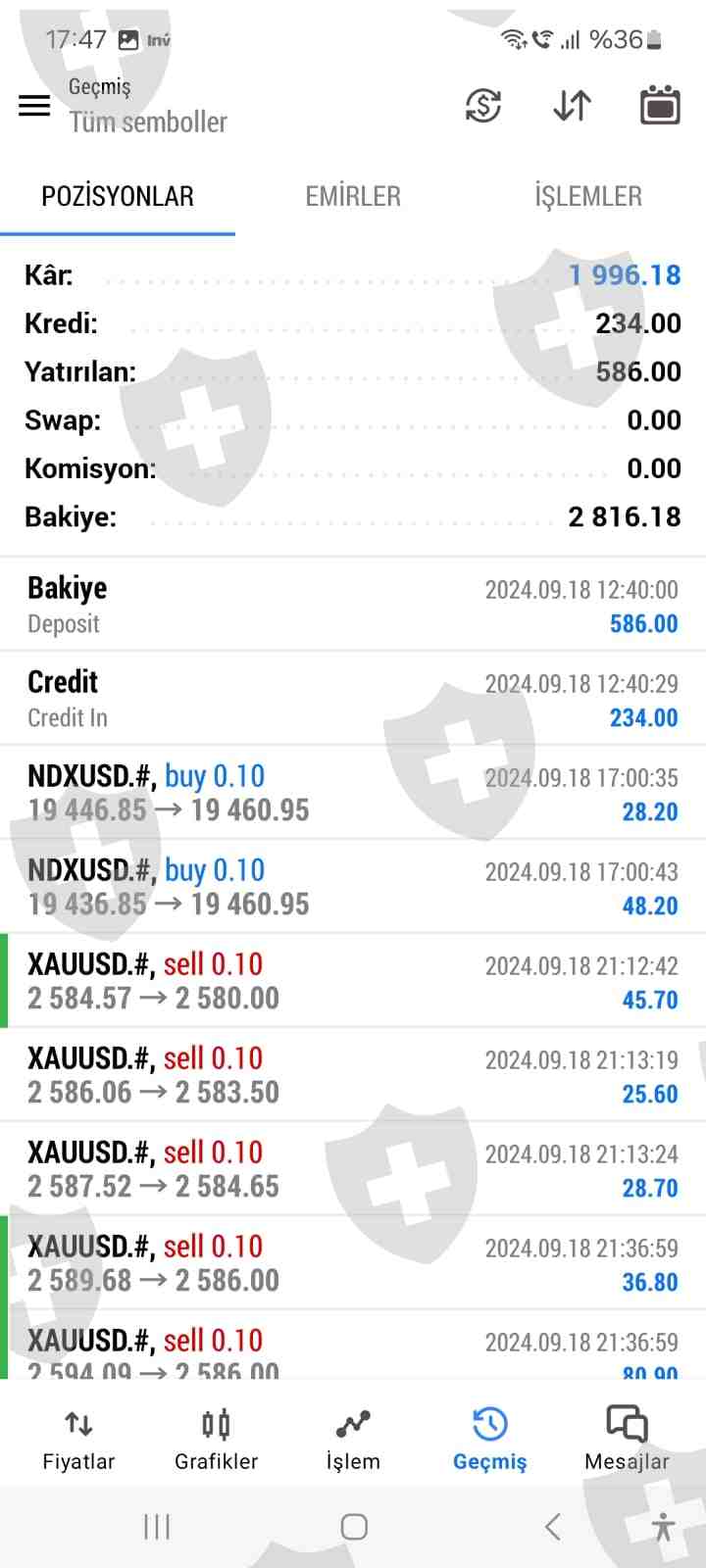Tap the sort arrows icon
The image size is (706, 1568).
572,105
